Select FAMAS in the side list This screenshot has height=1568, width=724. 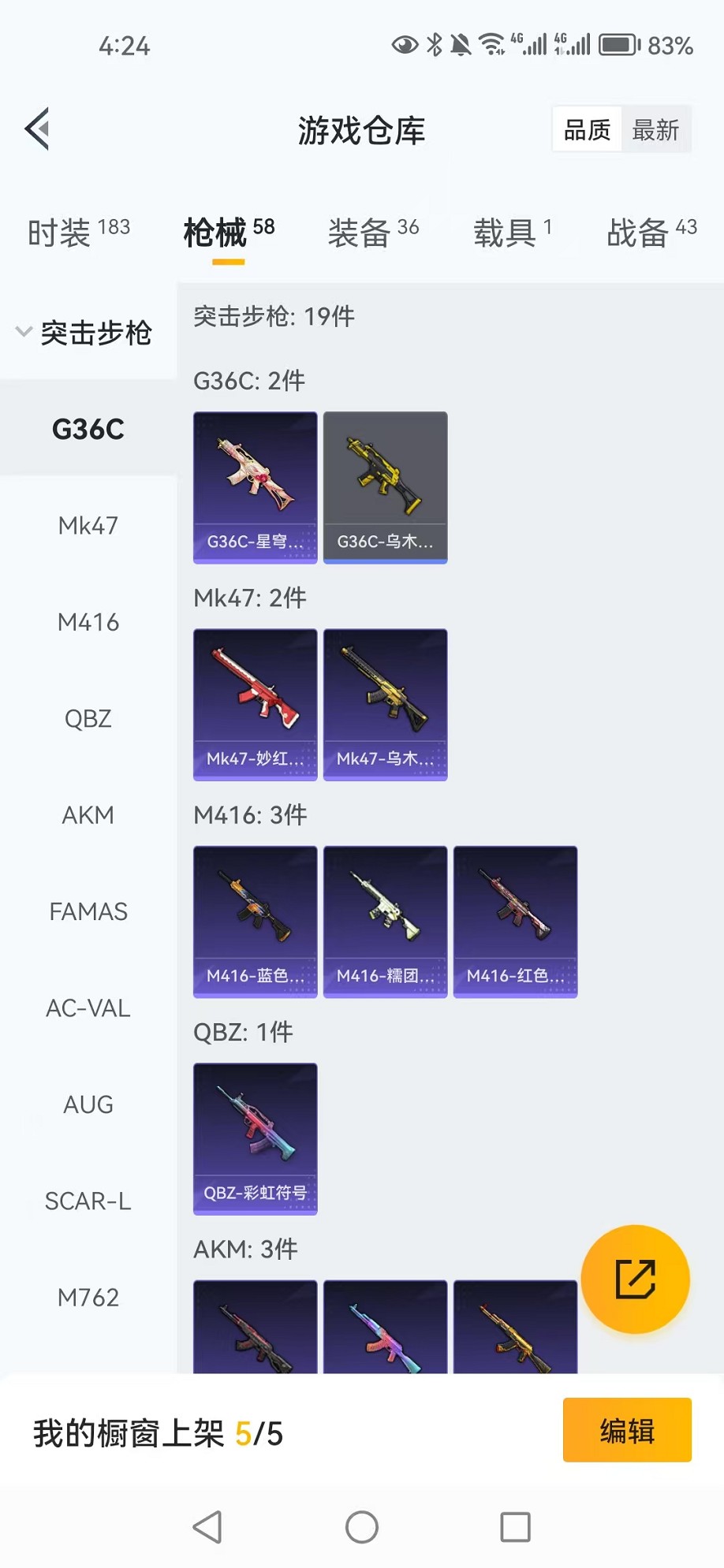click(88, 912)
